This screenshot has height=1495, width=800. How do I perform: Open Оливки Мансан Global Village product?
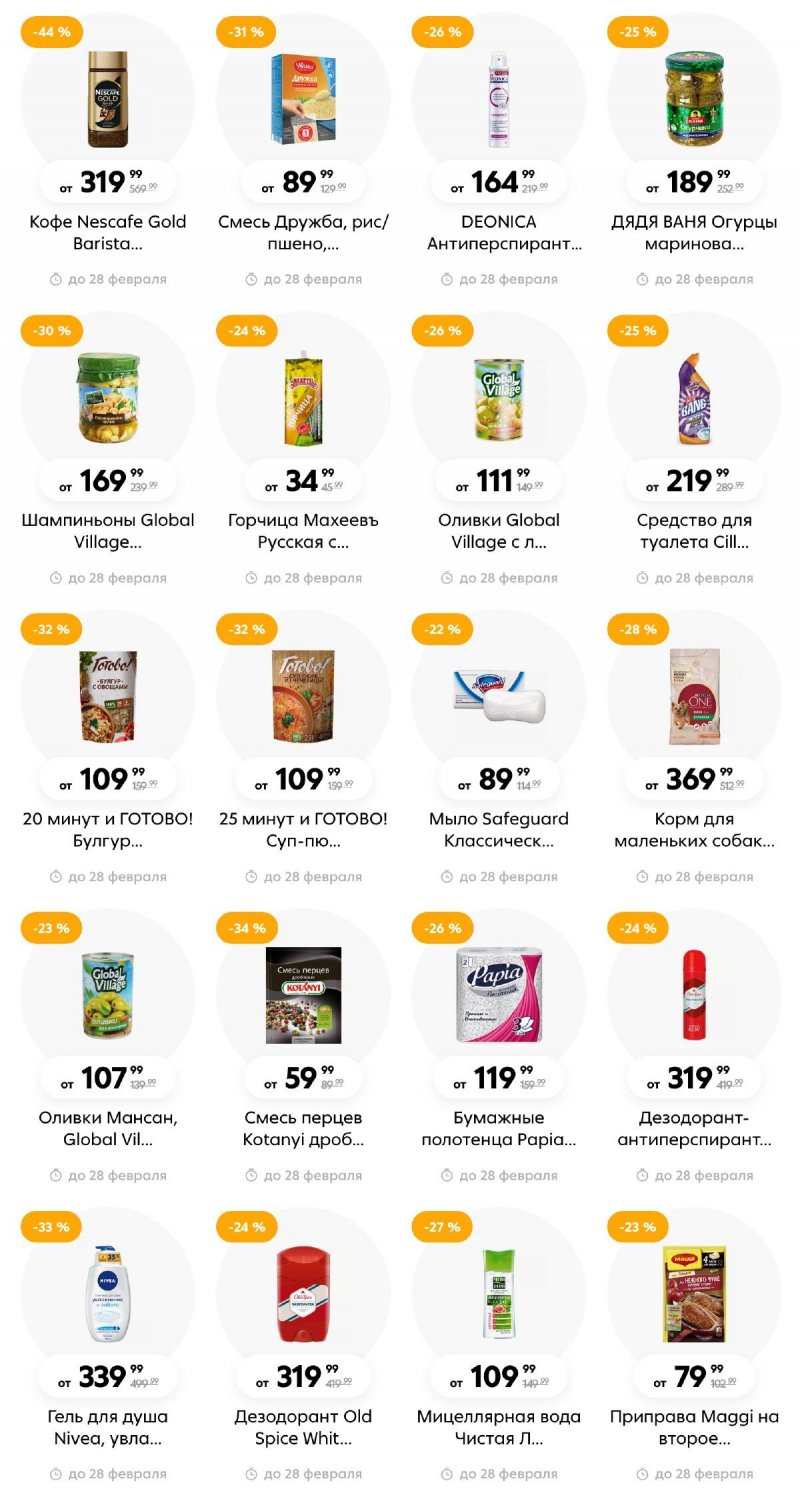[107, 995]
